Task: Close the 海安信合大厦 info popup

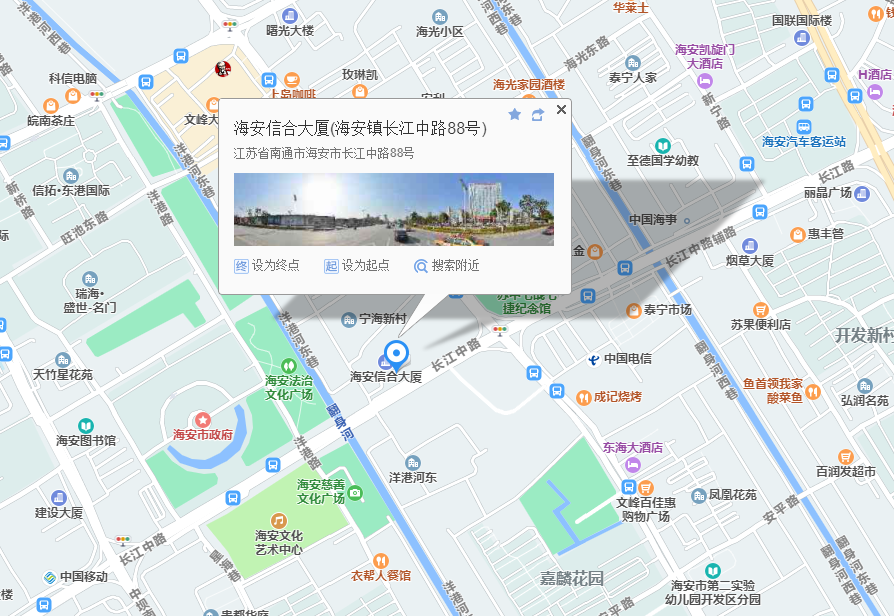Action: click(561, 110)
